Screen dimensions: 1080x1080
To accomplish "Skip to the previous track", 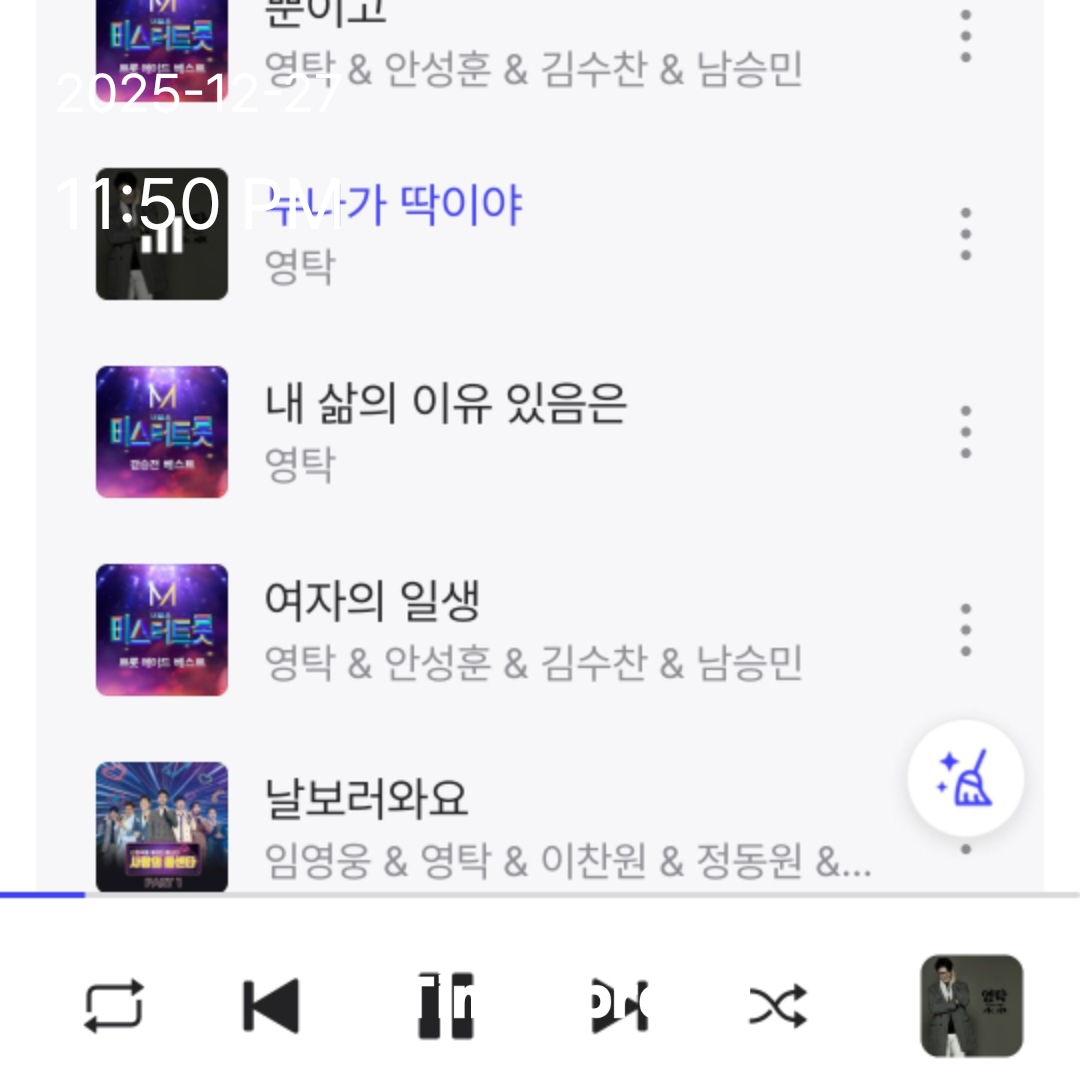I will (271, 1005).
